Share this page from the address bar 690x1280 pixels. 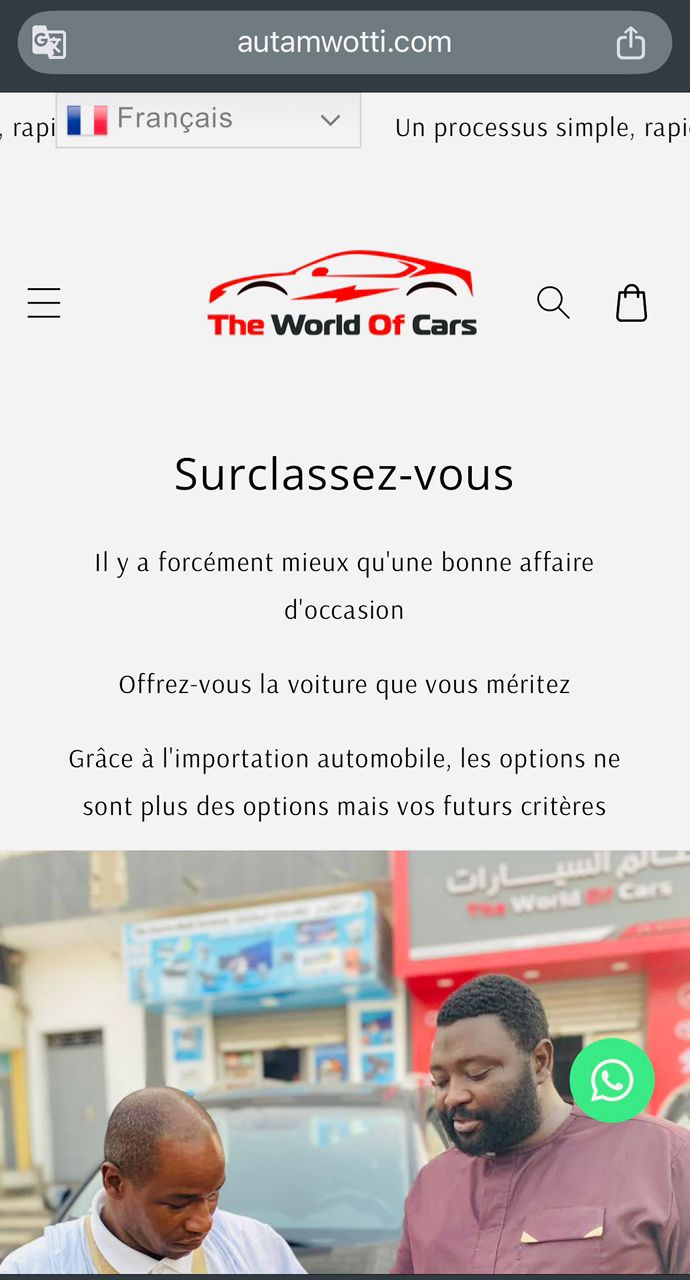pyautogui.click(x=630, y=42)
